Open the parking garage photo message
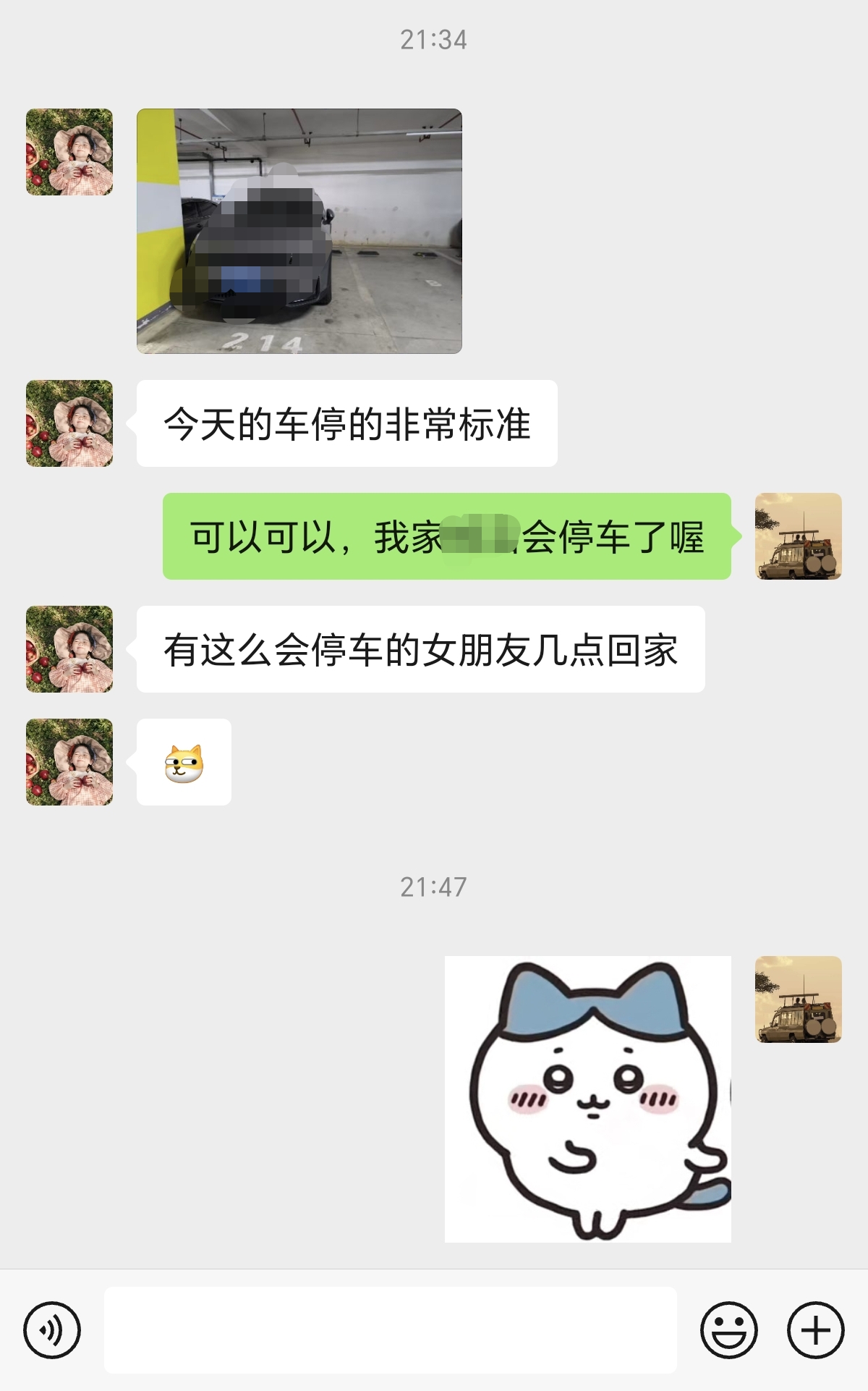Screen dimensions: 868x1391 pyautogui.click(x=299, y=231)
